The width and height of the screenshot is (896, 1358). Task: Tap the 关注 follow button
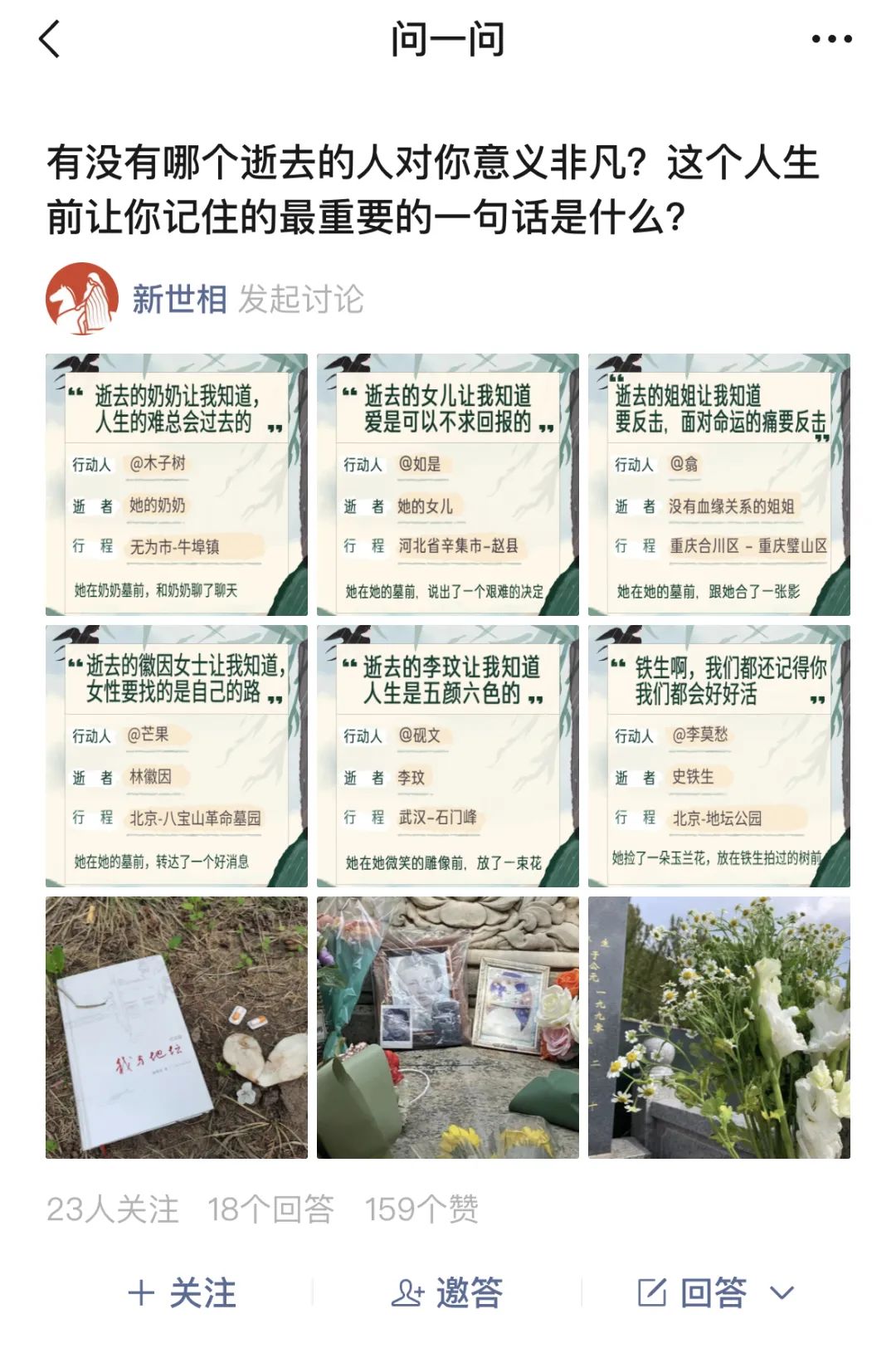(183, 1292)
